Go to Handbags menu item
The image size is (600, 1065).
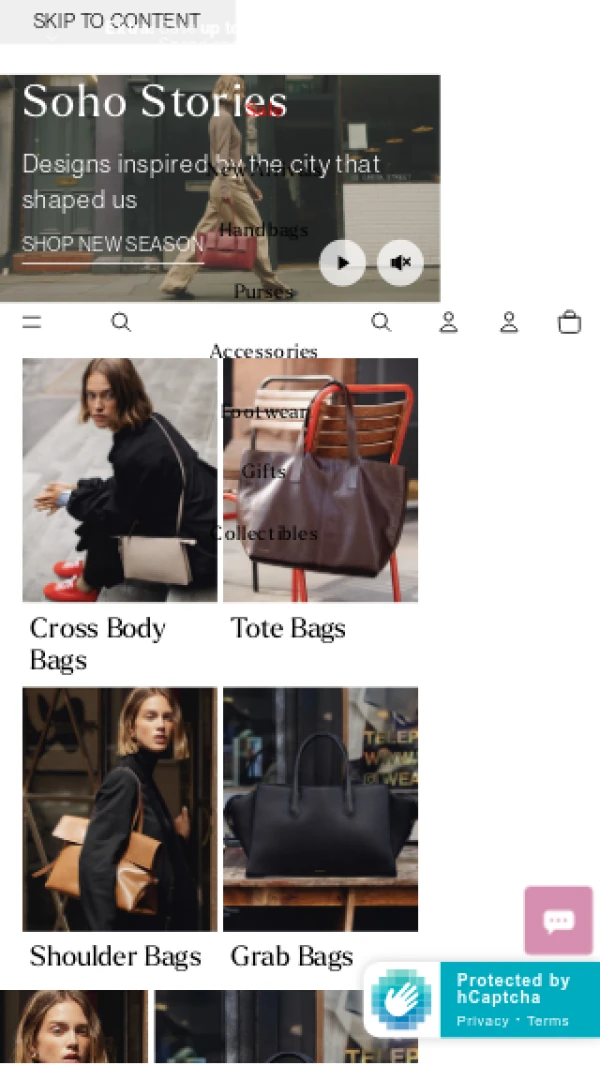[264, 230]
